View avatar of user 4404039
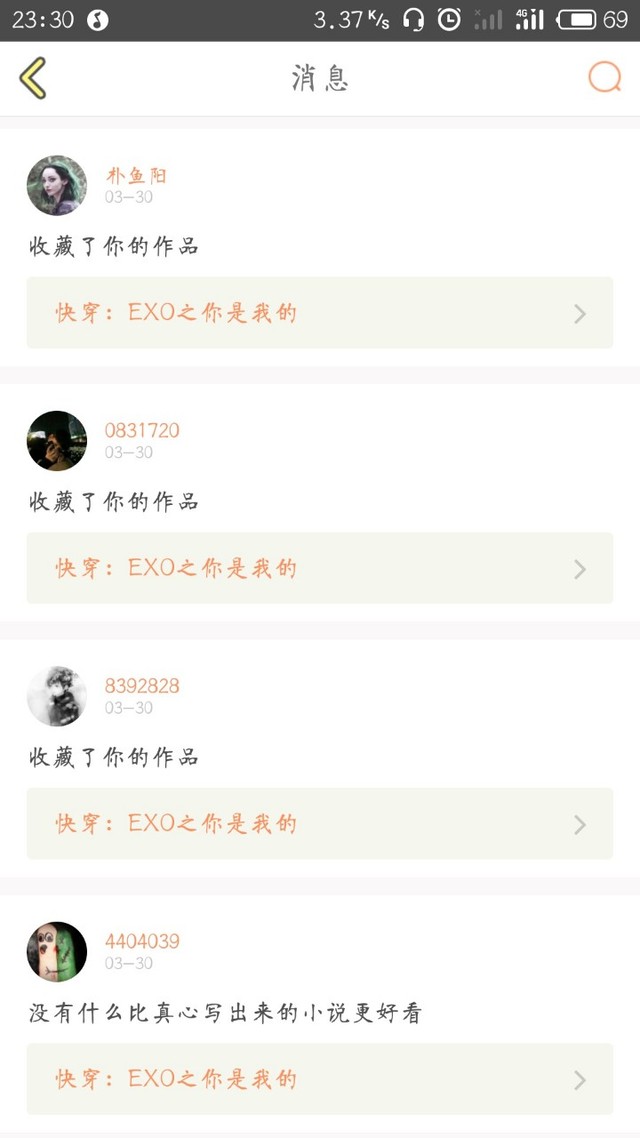The image size is (640, 1138). [x=57, y=951]
